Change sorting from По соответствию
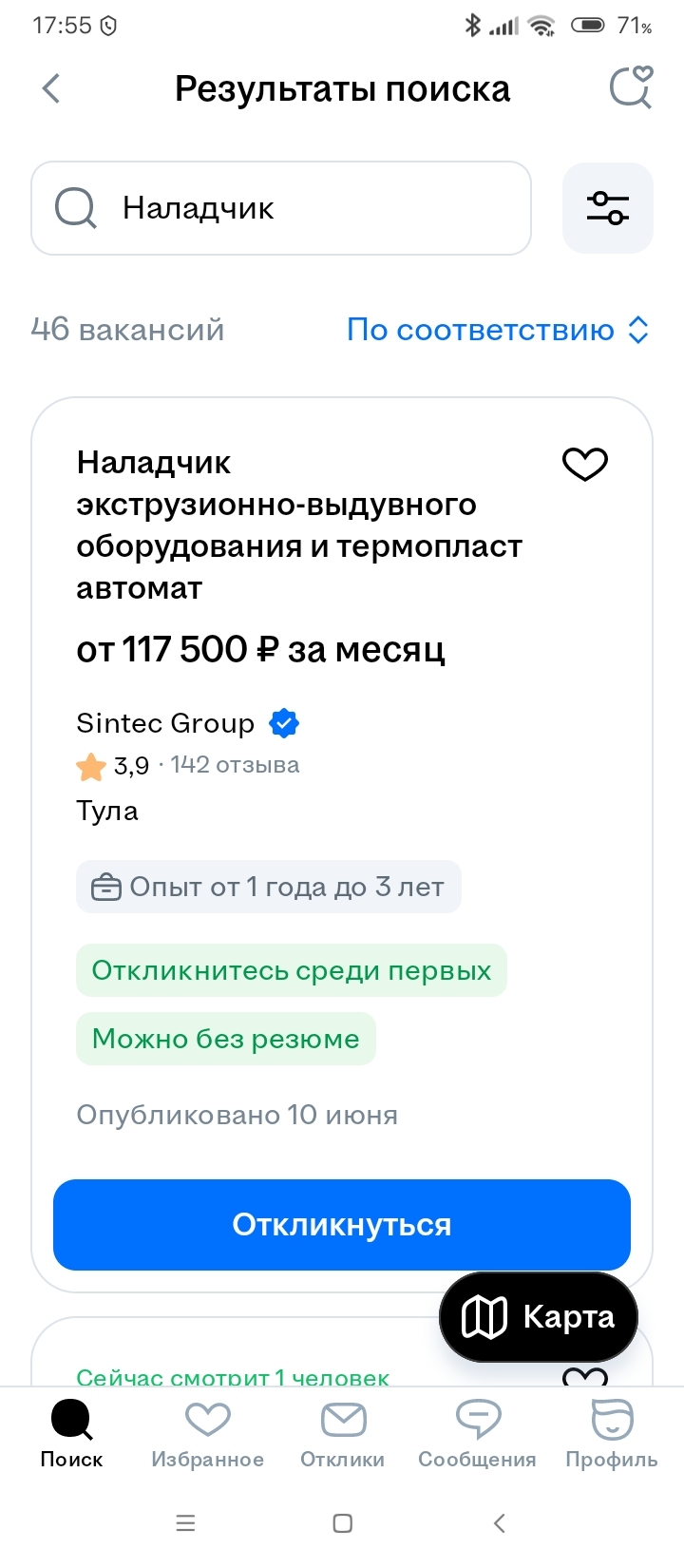 [x=498, y=330]
